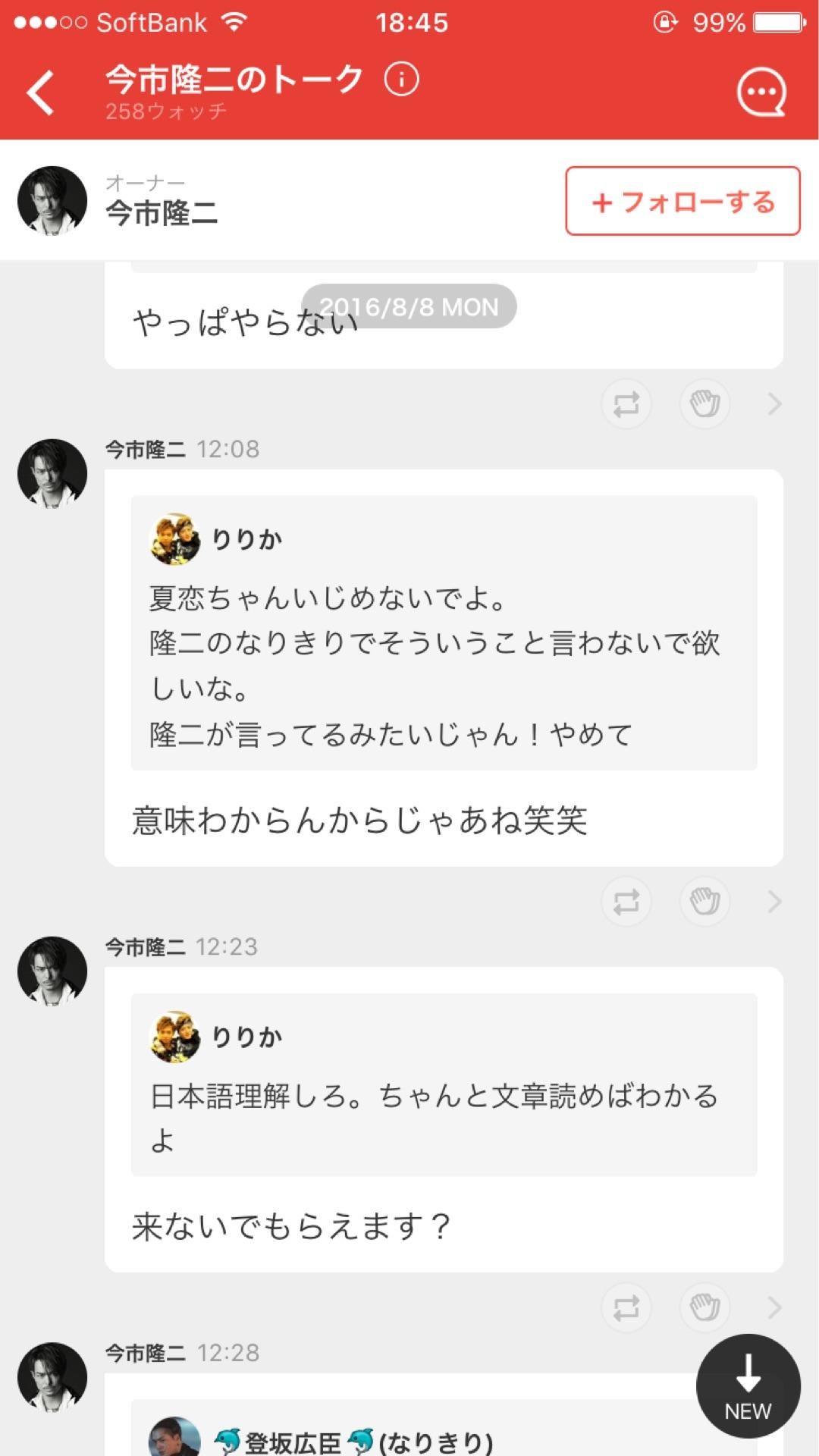Tap the repost icon under やっぱやらない post
Viewport: 819px width, 1456px height.
point(626,404)
